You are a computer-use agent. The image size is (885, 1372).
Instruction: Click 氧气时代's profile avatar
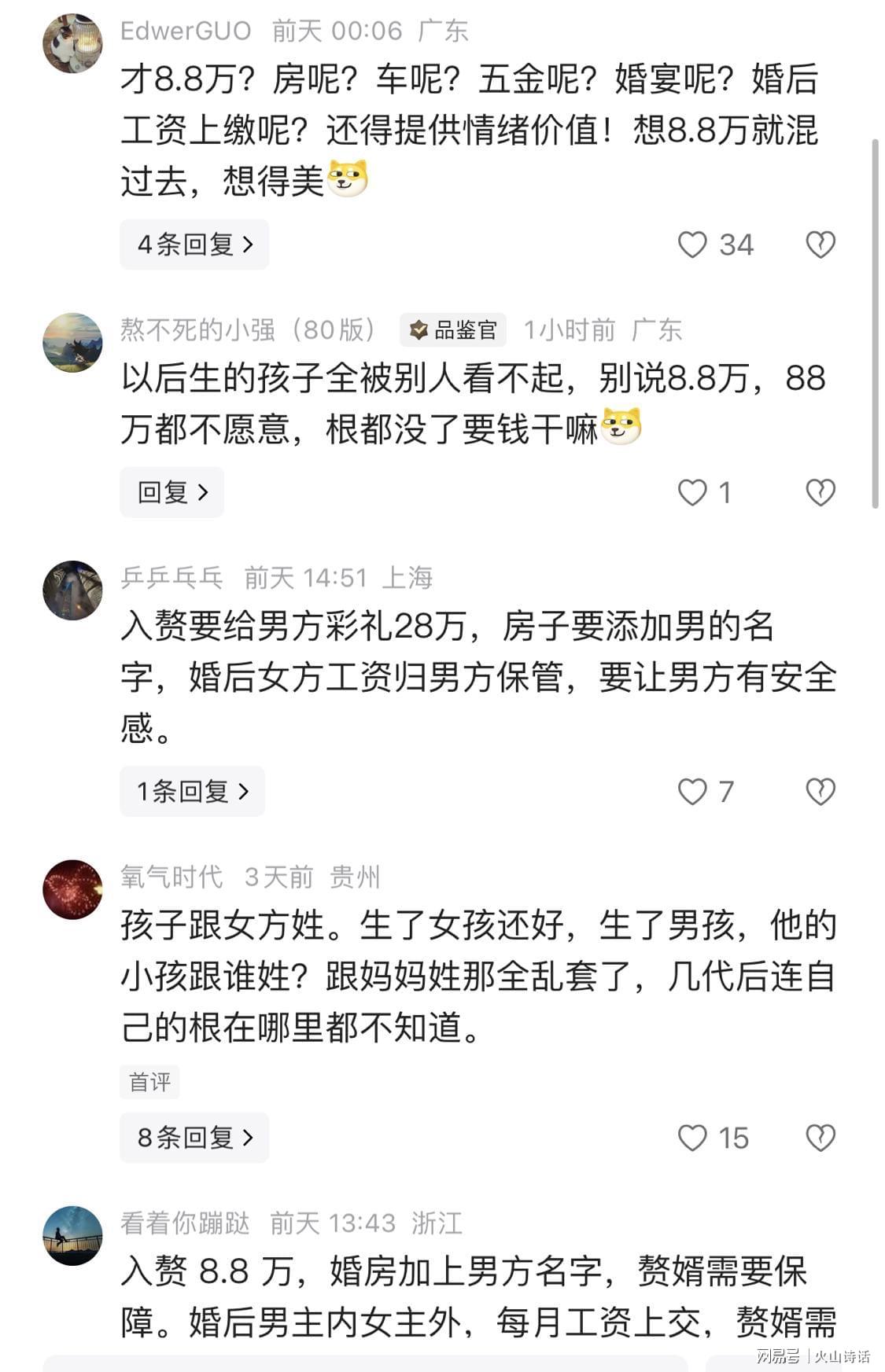coord(72,888)
